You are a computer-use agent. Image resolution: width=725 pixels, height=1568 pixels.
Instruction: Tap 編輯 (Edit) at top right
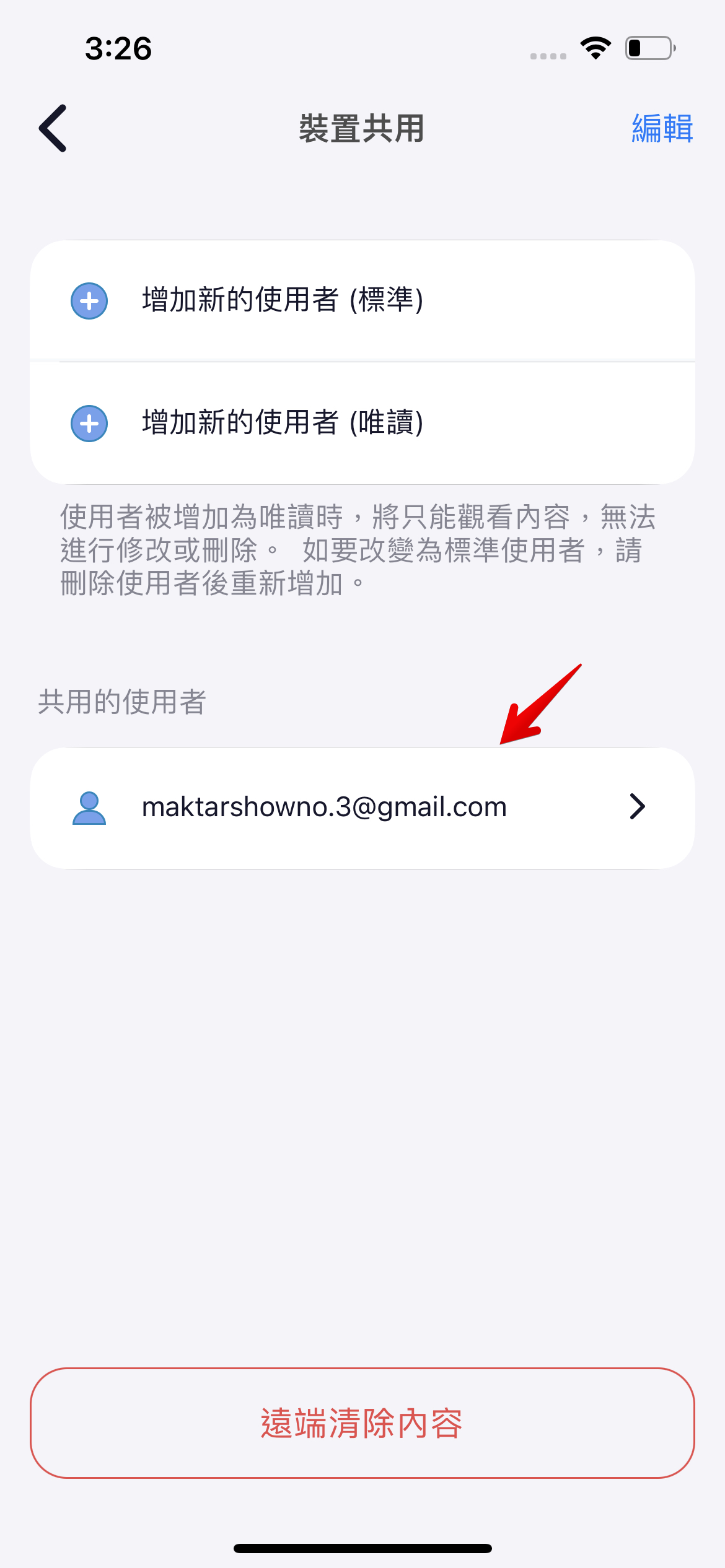pyautogui.click(x=661, y=129)
